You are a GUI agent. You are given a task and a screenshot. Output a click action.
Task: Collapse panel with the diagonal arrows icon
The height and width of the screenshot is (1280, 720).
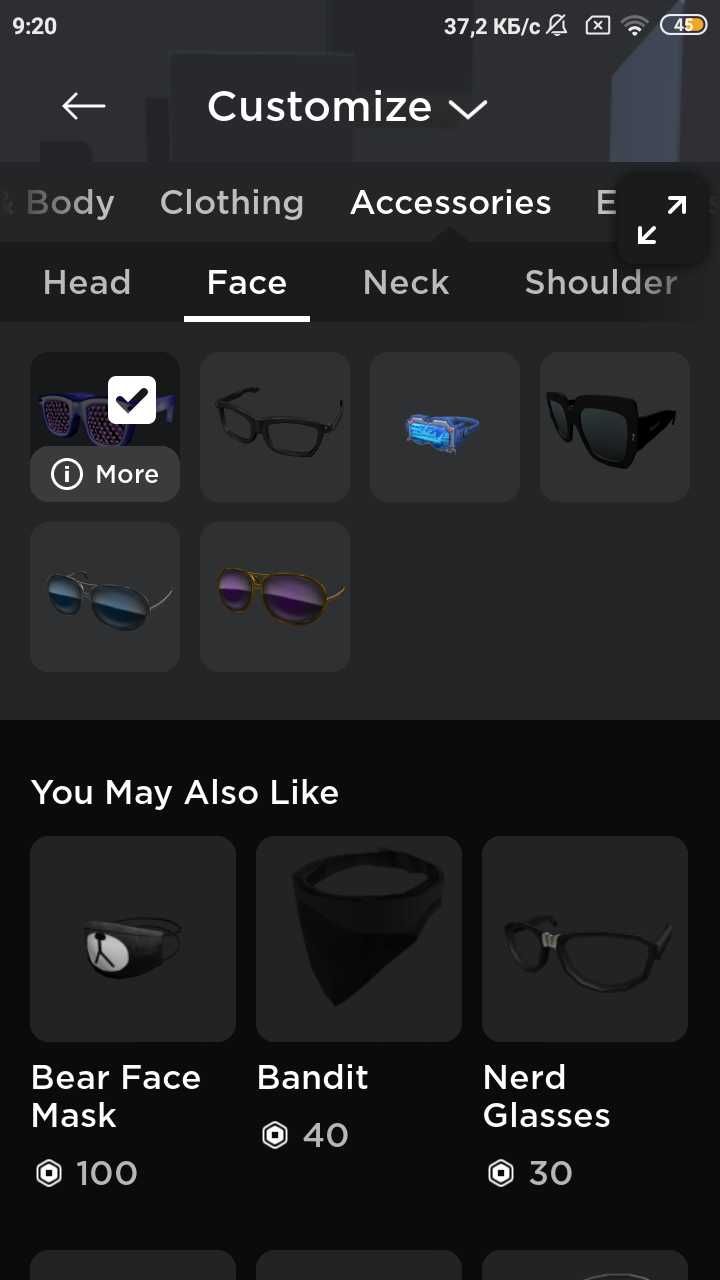coord(662,220)
